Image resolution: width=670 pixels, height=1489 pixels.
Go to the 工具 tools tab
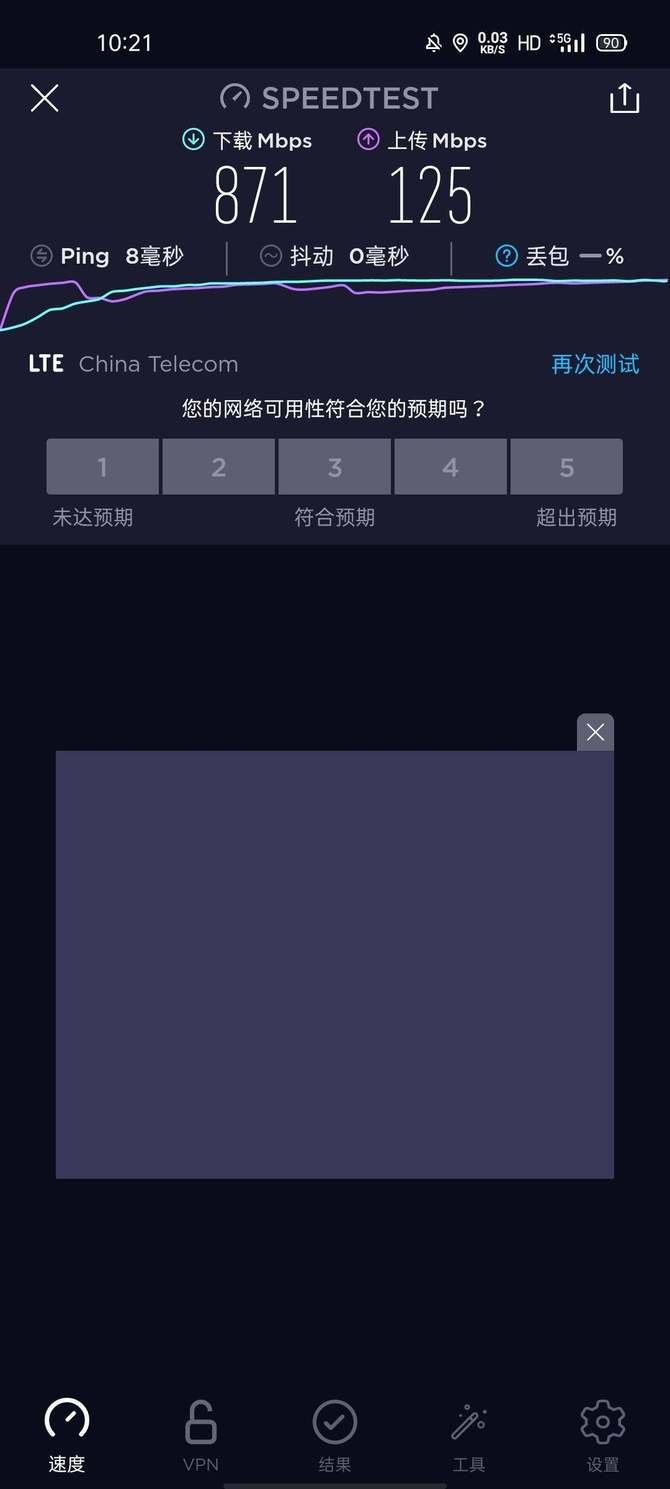click(469, 1436)
